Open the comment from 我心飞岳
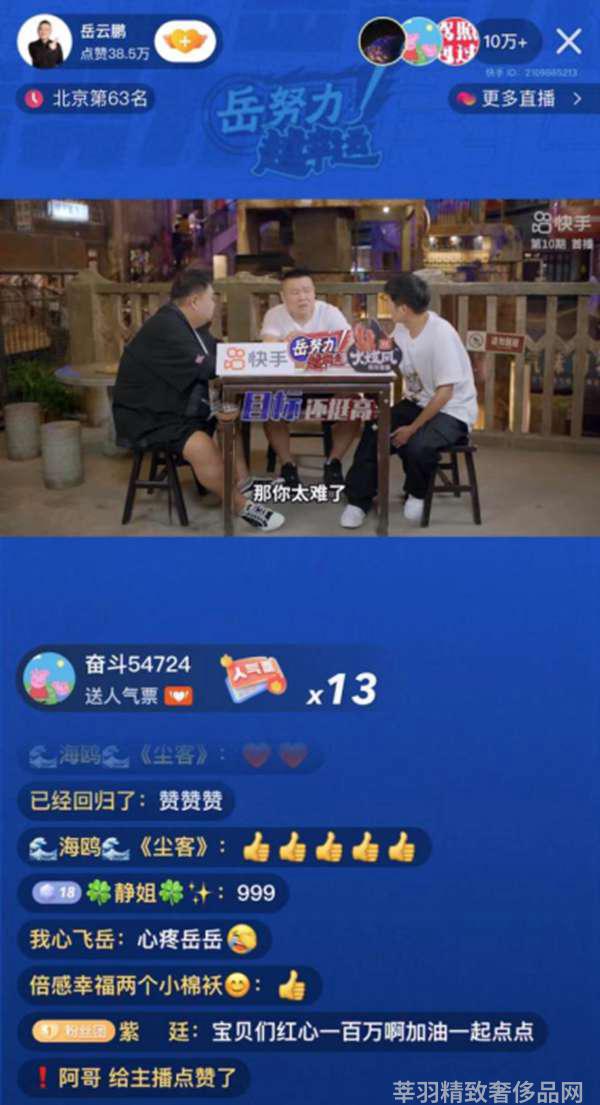 click(144, 939)
